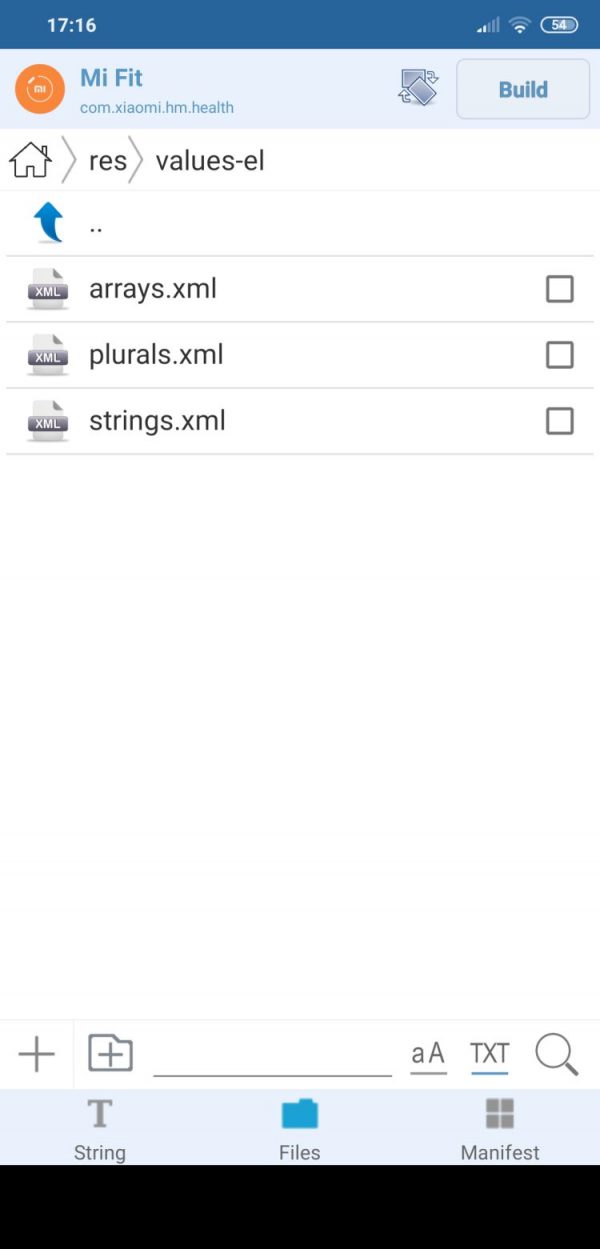600x1249 pixels.
Task: Go to the home folder icon
Action: 30,160
